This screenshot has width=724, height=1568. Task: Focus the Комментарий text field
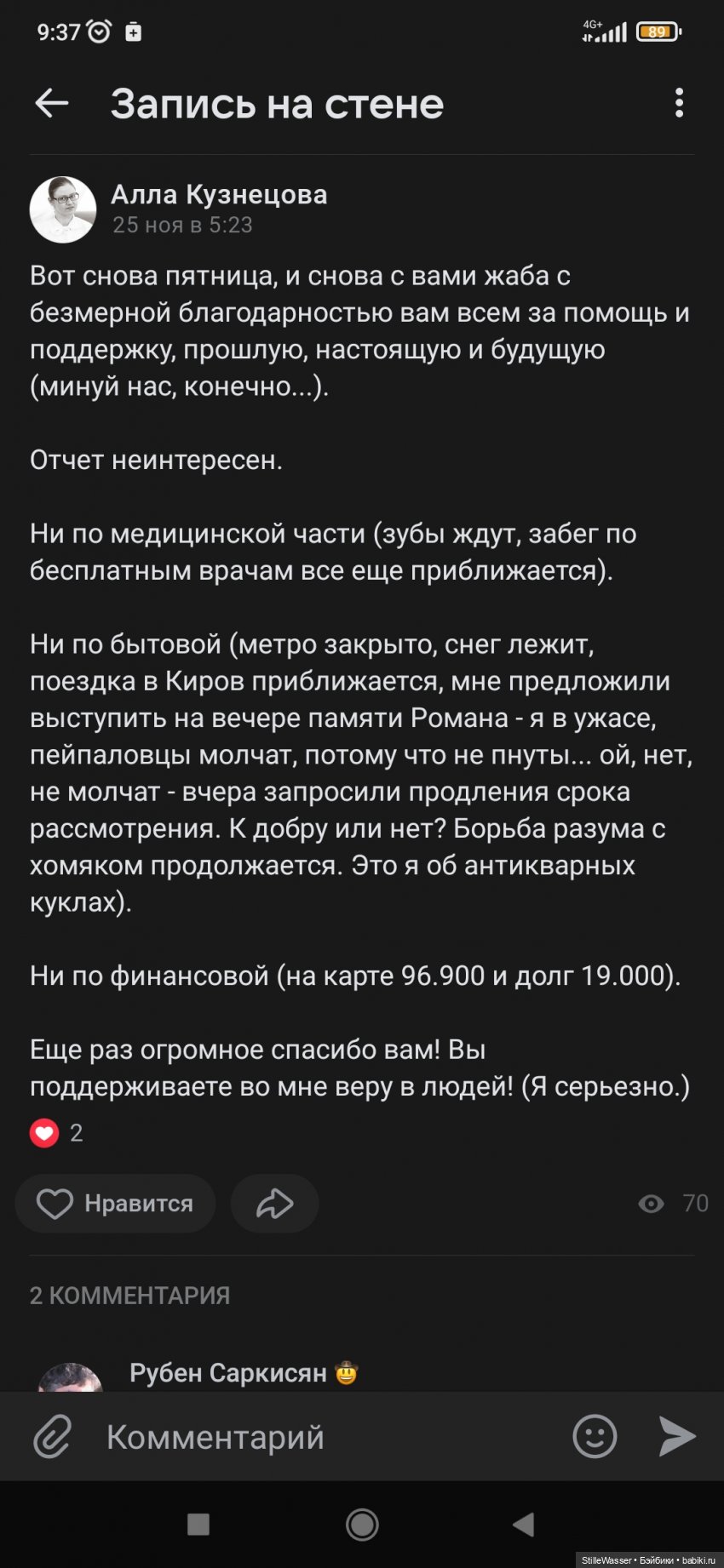click(324, 1437)
